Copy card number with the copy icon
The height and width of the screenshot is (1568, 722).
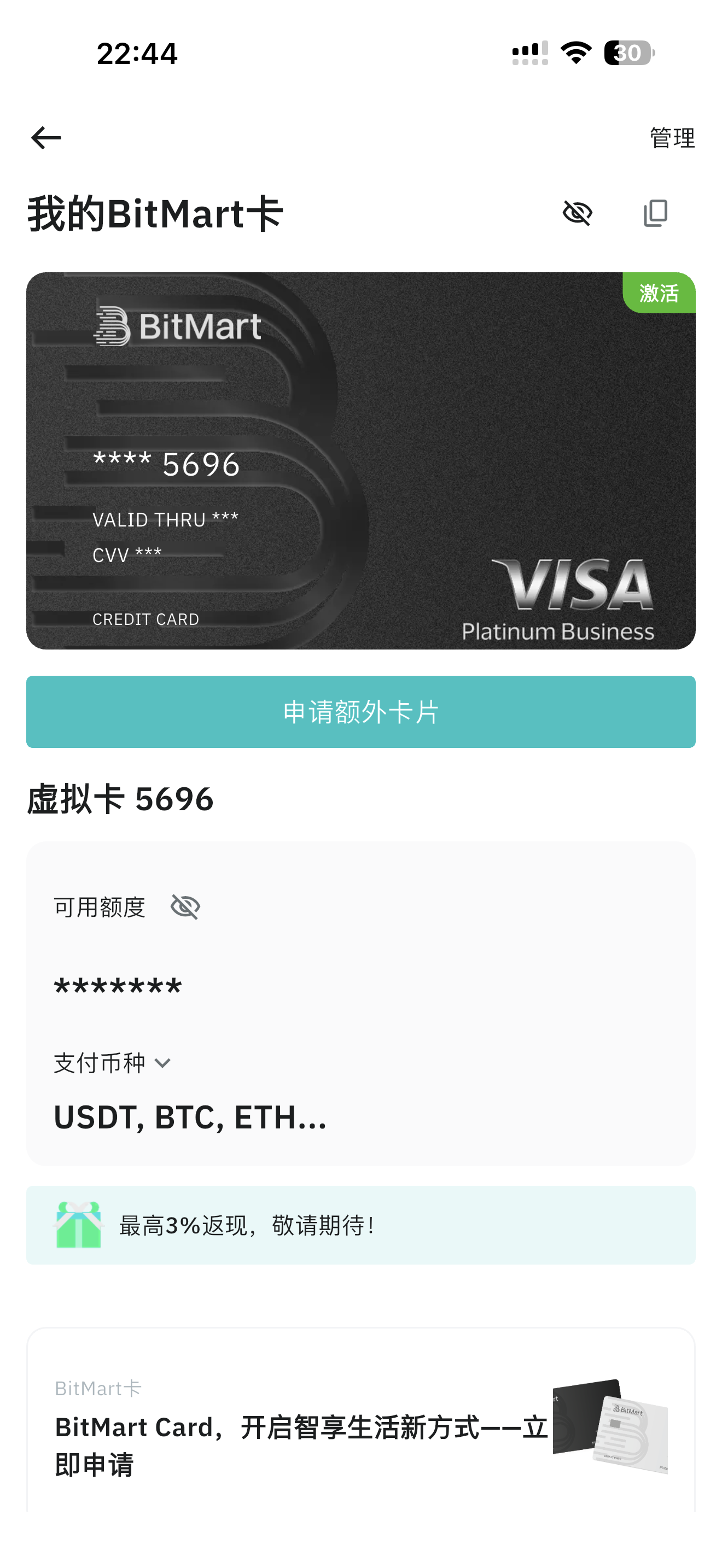tap(655, 213)
